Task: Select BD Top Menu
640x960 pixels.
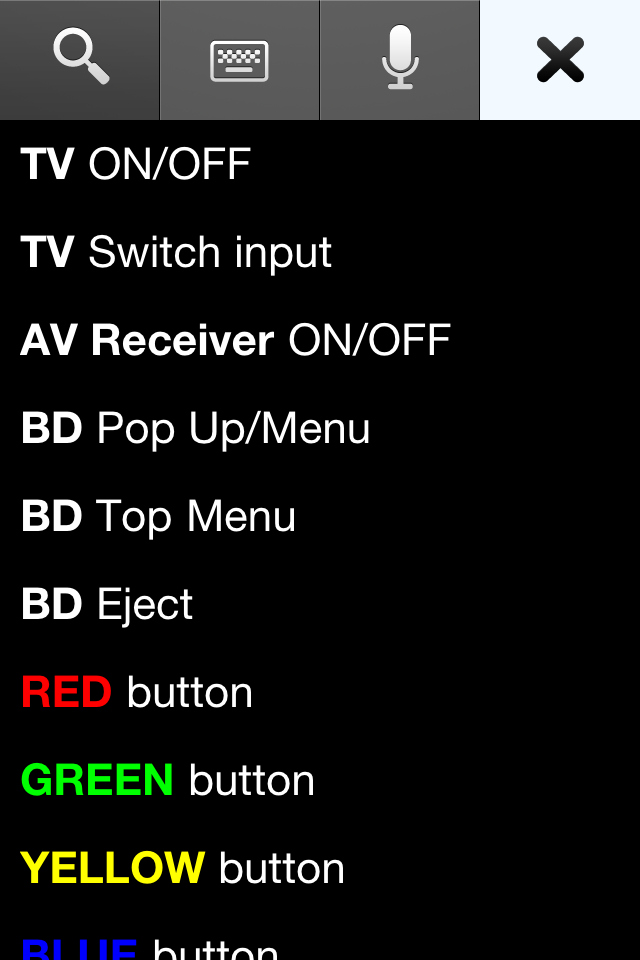Action: tap(159, 517)
